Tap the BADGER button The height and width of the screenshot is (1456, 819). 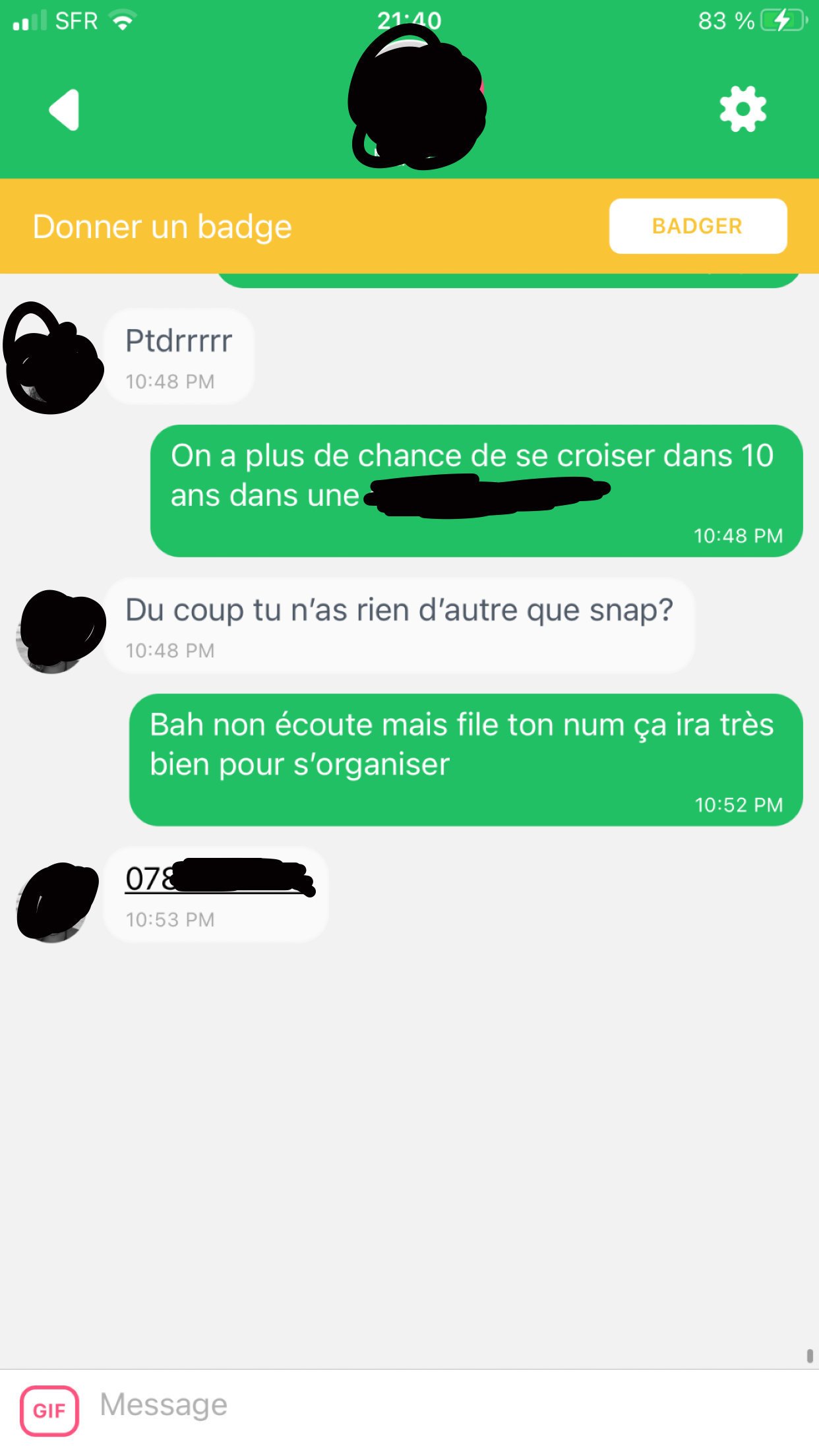point(698,226)
